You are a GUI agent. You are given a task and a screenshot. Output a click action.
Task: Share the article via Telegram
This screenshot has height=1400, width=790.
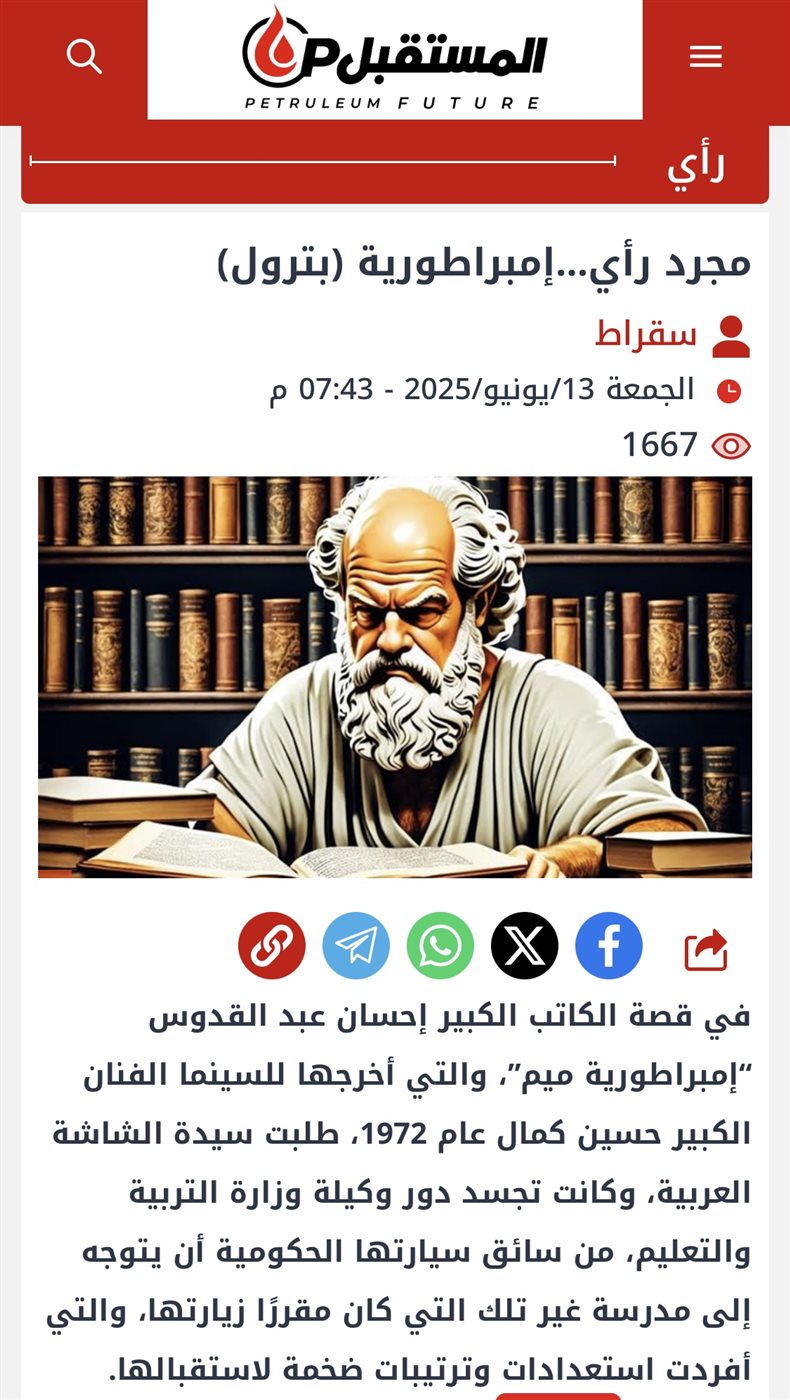(356, 945)
